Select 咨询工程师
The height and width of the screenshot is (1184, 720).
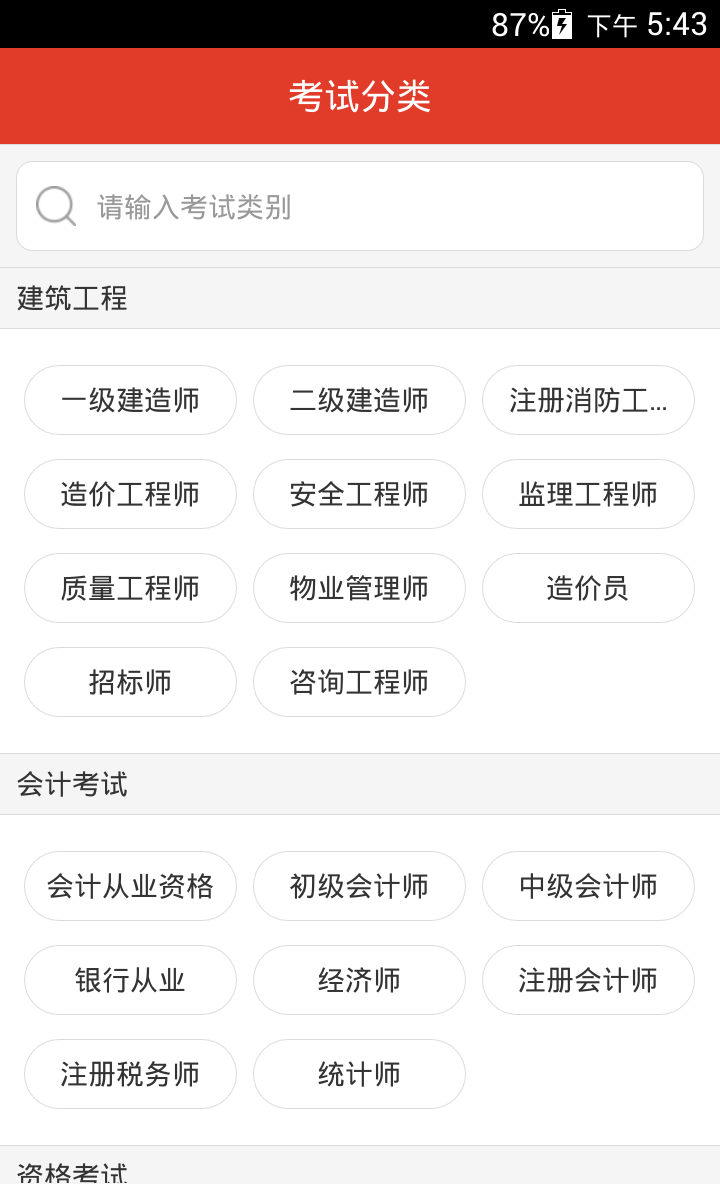[359, 682]
